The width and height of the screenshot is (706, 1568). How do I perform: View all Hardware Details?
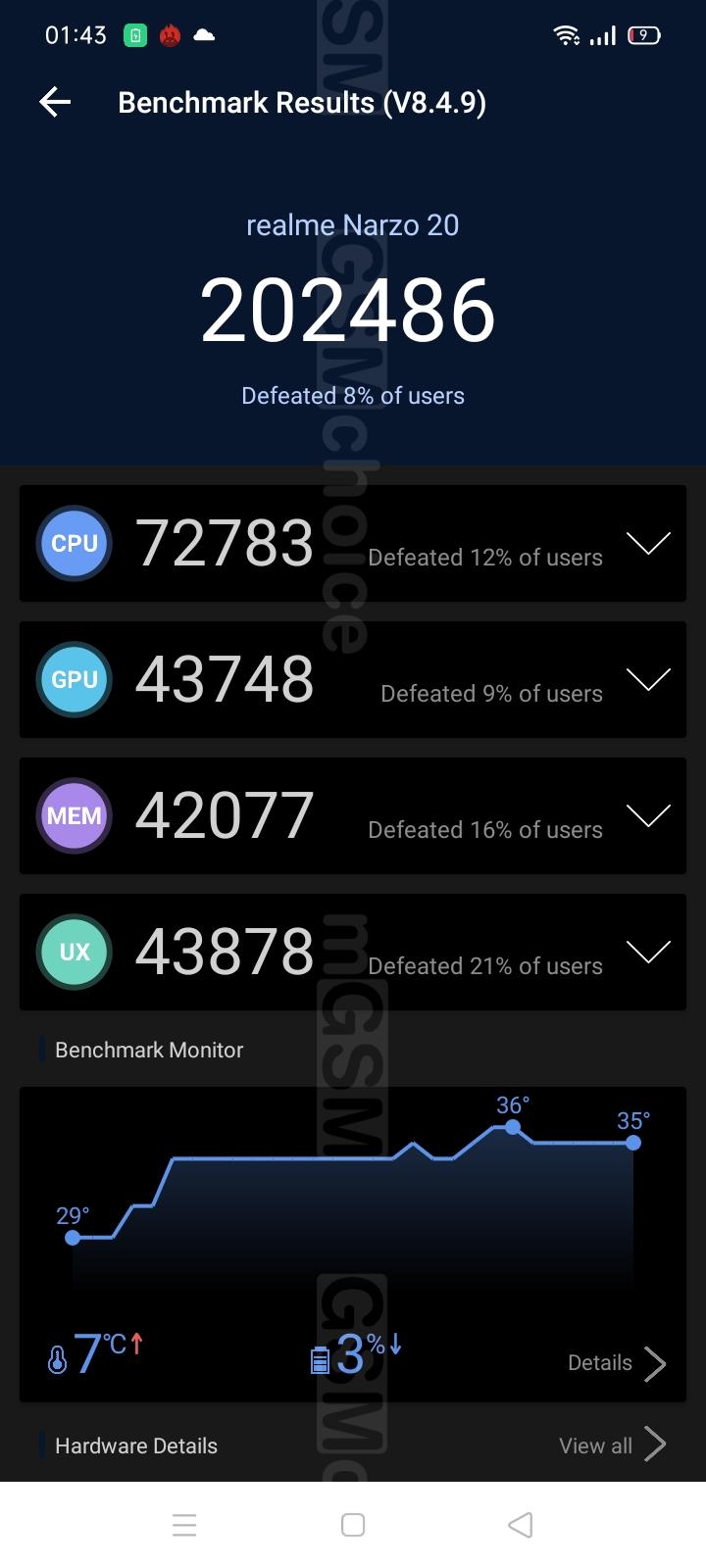tap(613, 1445)
